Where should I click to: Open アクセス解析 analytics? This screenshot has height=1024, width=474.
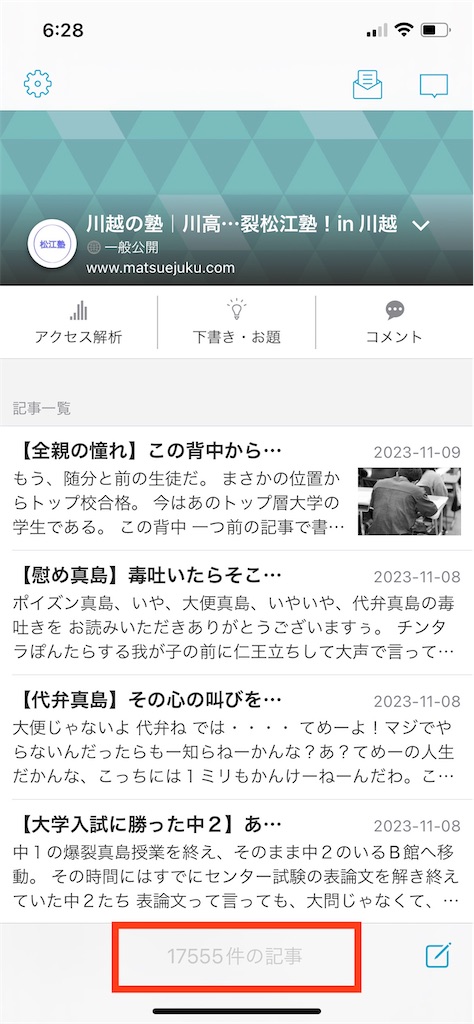click(x=78, y=323)
